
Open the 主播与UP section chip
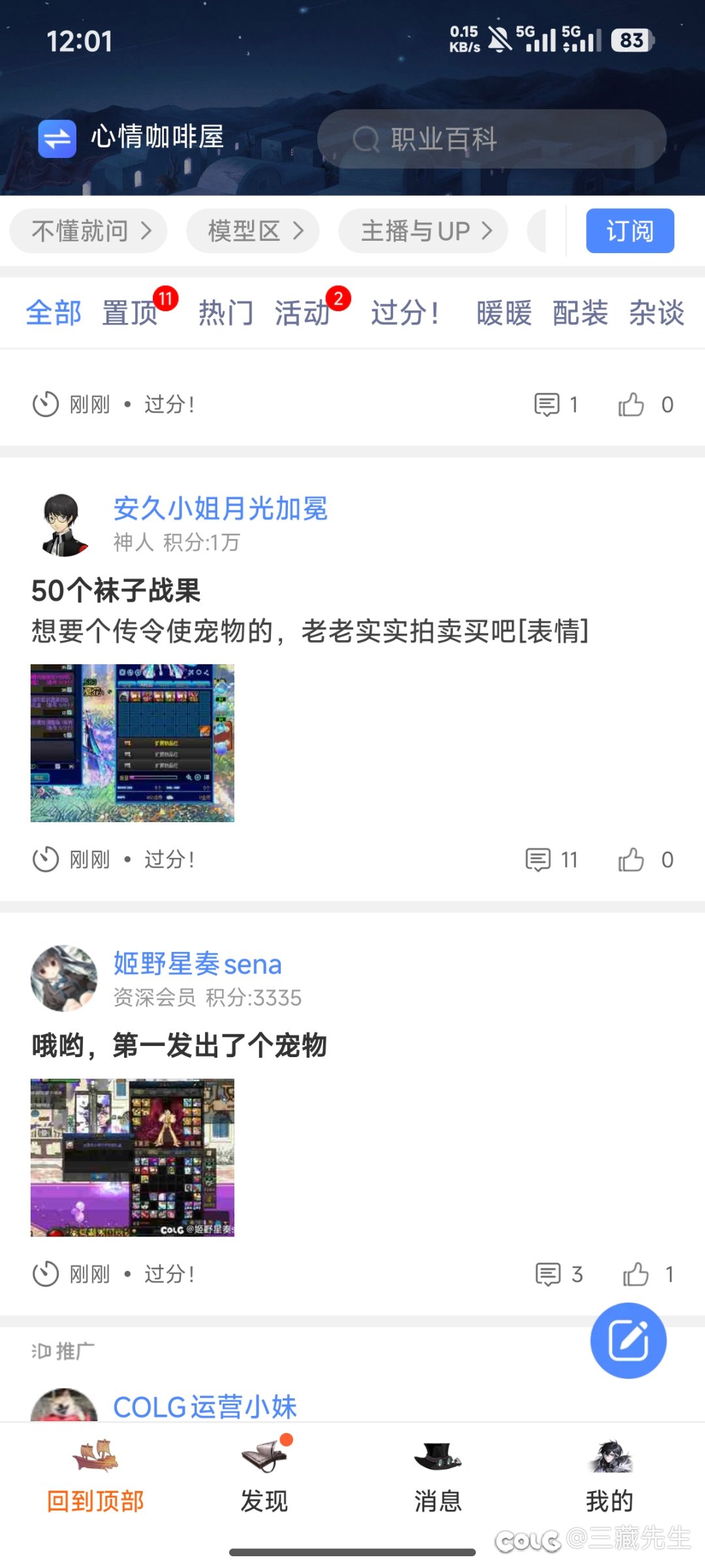[x=423, y=231]
